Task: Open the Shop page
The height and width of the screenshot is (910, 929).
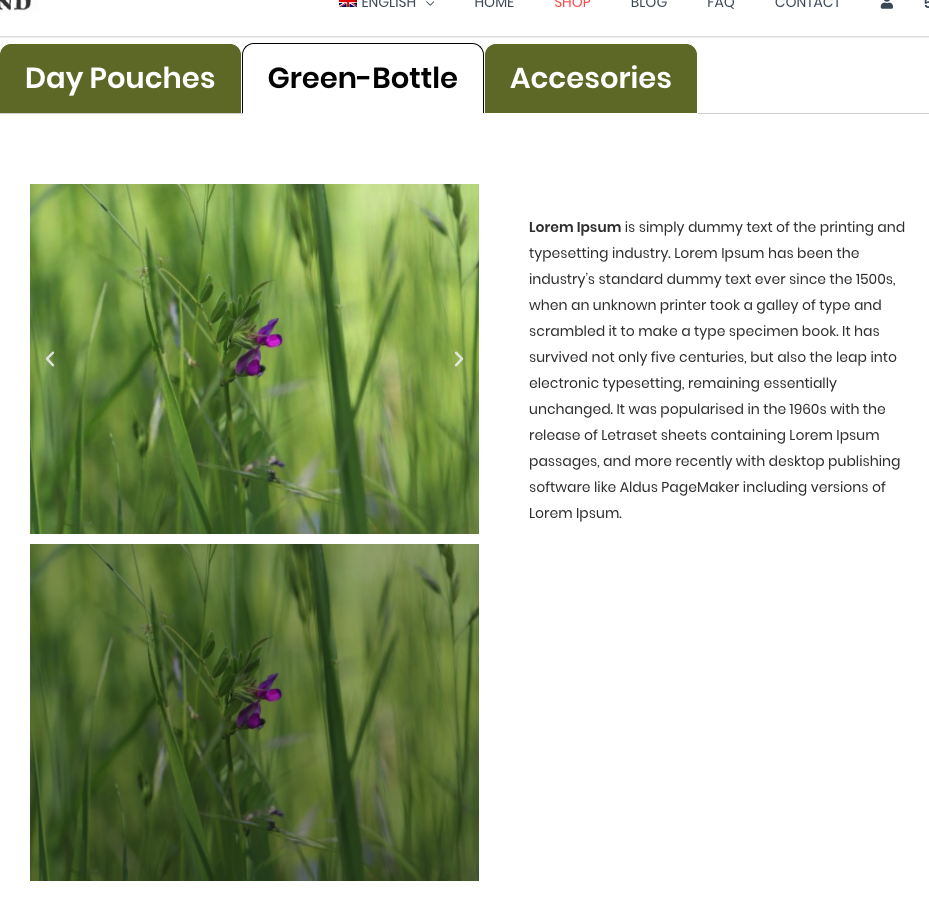Action: (x=572, y=5)
